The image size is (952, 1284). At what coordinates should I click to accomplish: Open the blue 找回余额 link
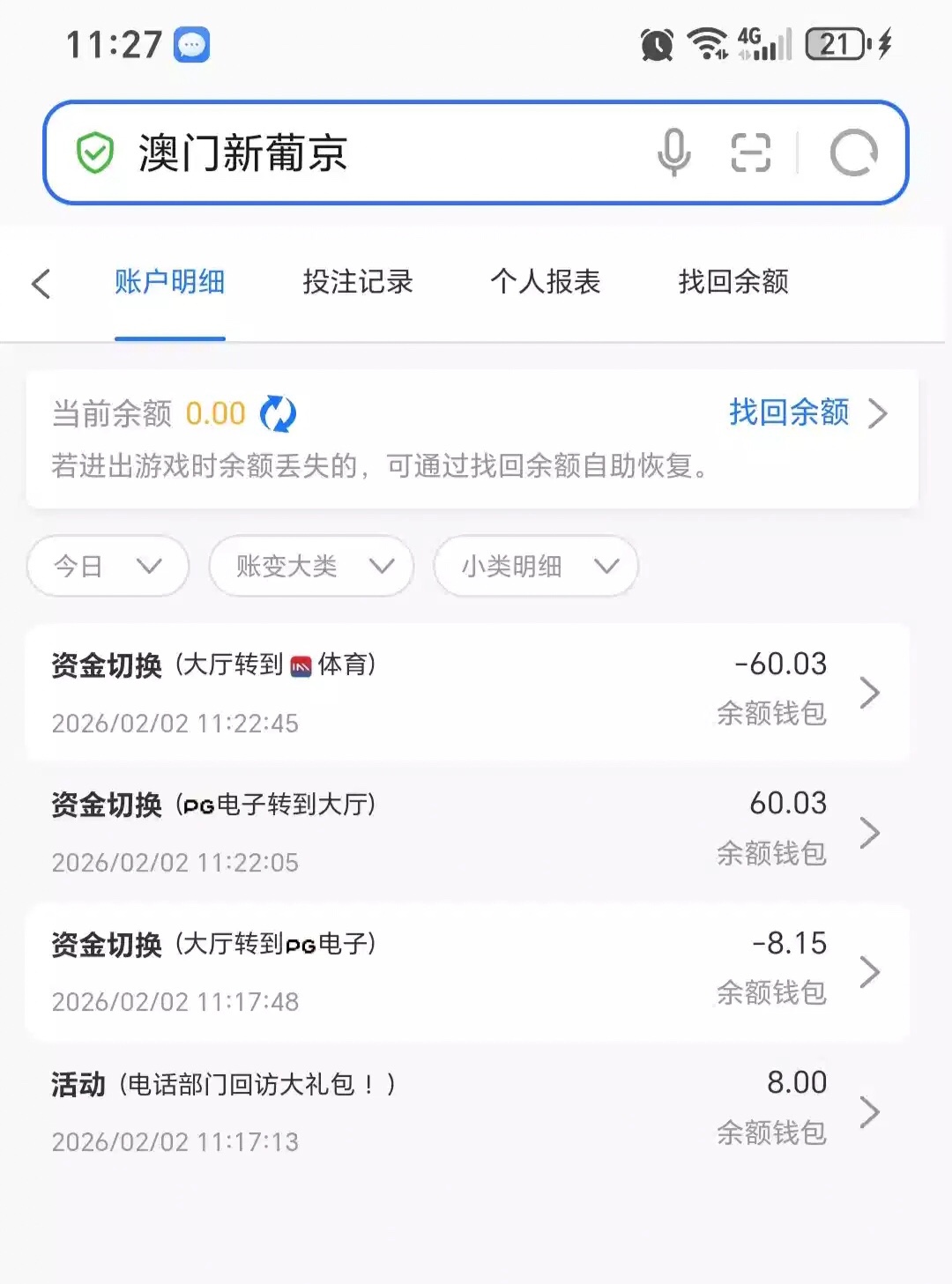(x=807, y=412)
